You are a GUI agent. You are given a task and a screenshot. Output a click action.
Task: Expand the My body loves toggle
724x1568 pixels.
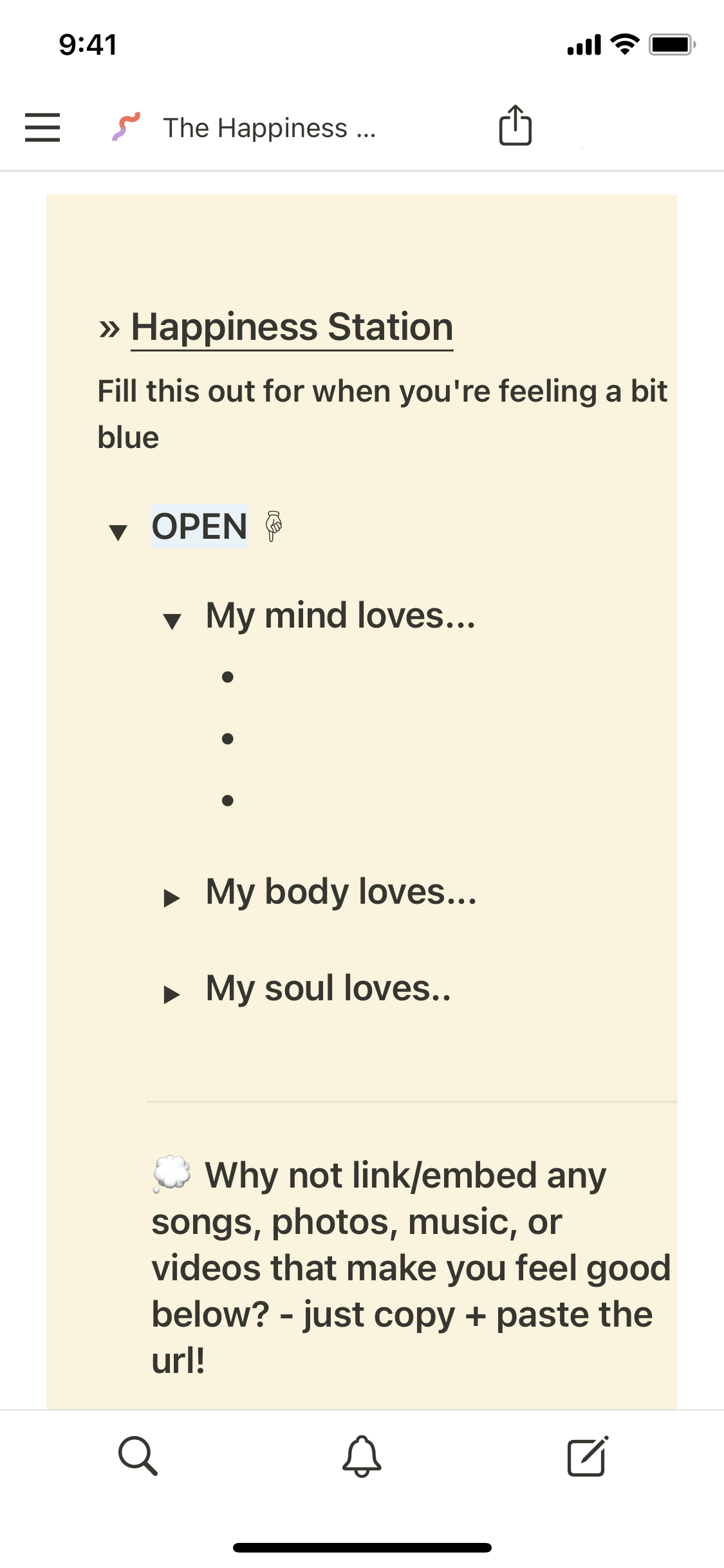(172, 897)
